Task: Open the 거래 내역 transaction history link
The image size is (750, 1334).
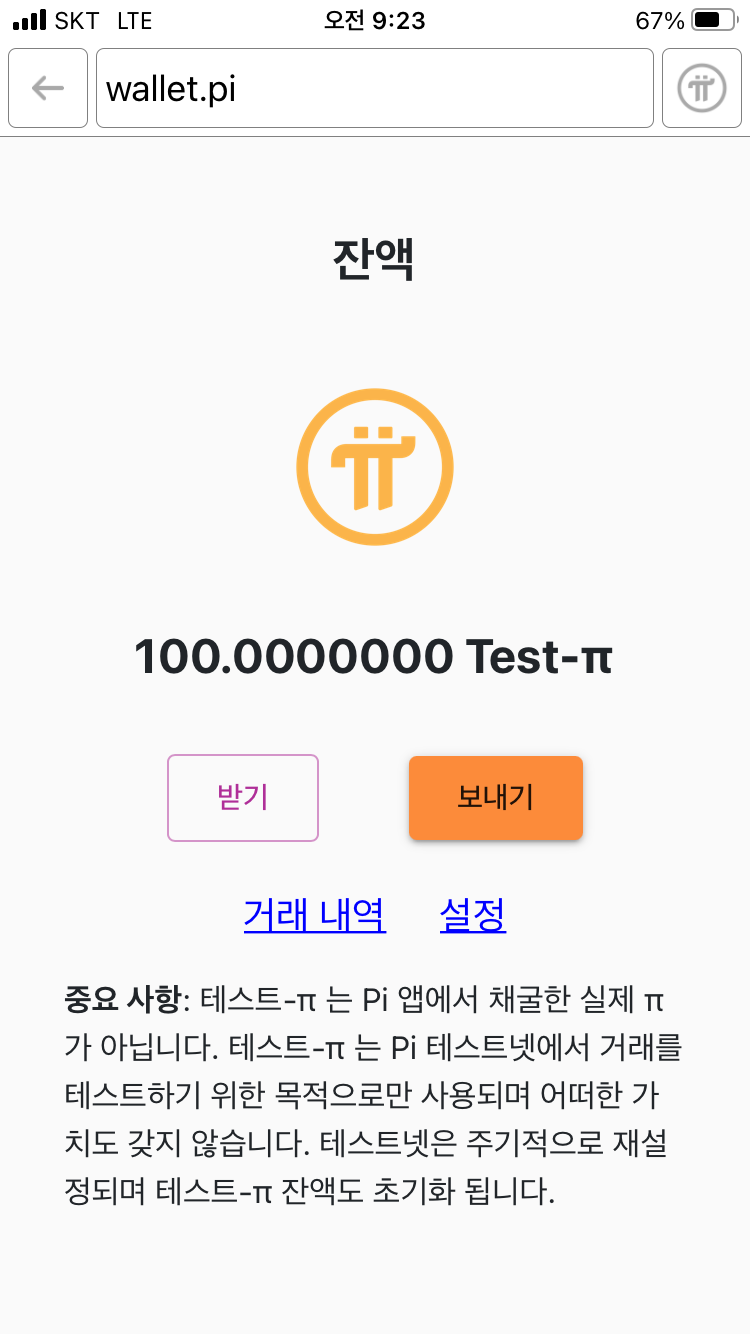Action: click(314, 916)
